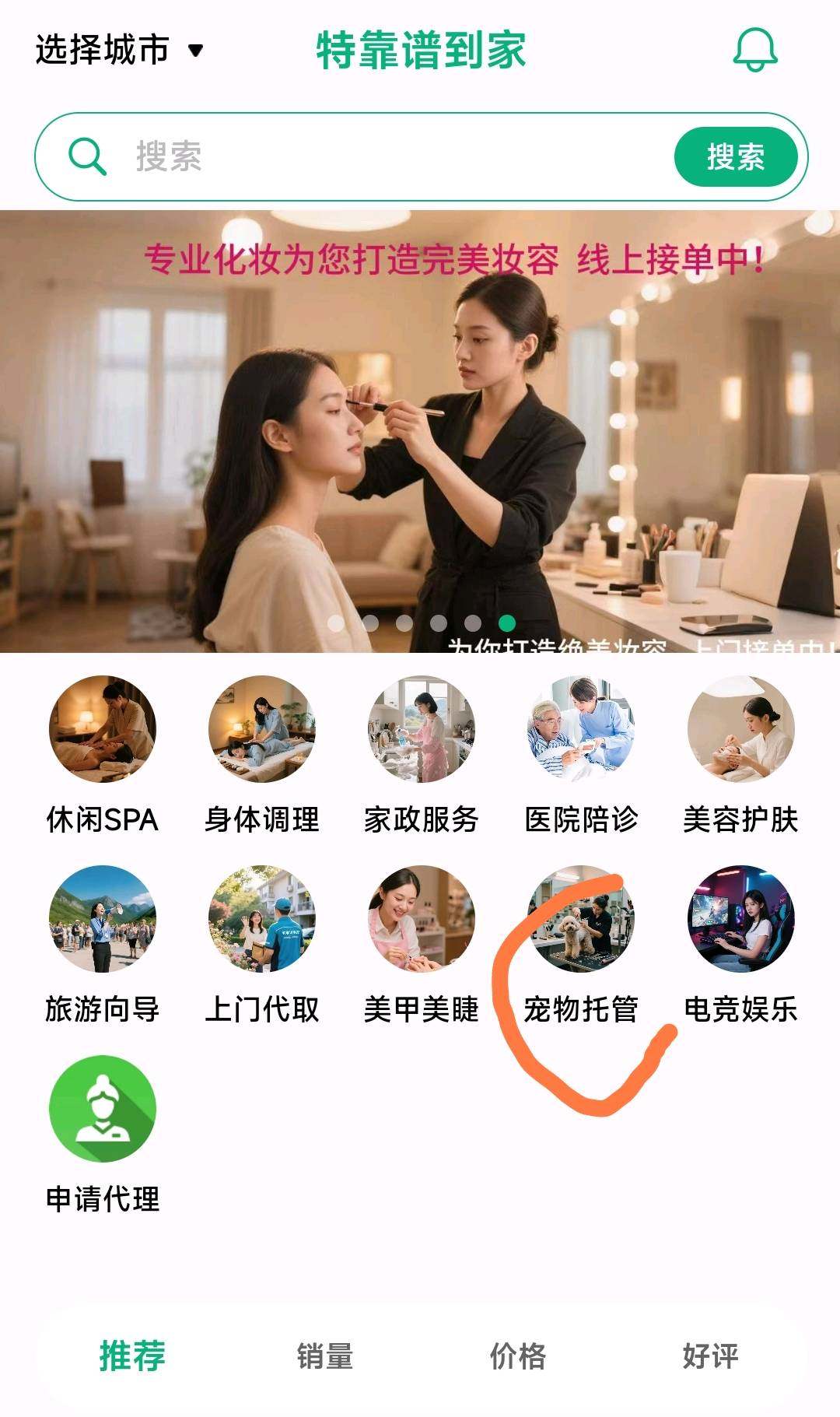Switch to the 好评 tab

coord(709,1356)
